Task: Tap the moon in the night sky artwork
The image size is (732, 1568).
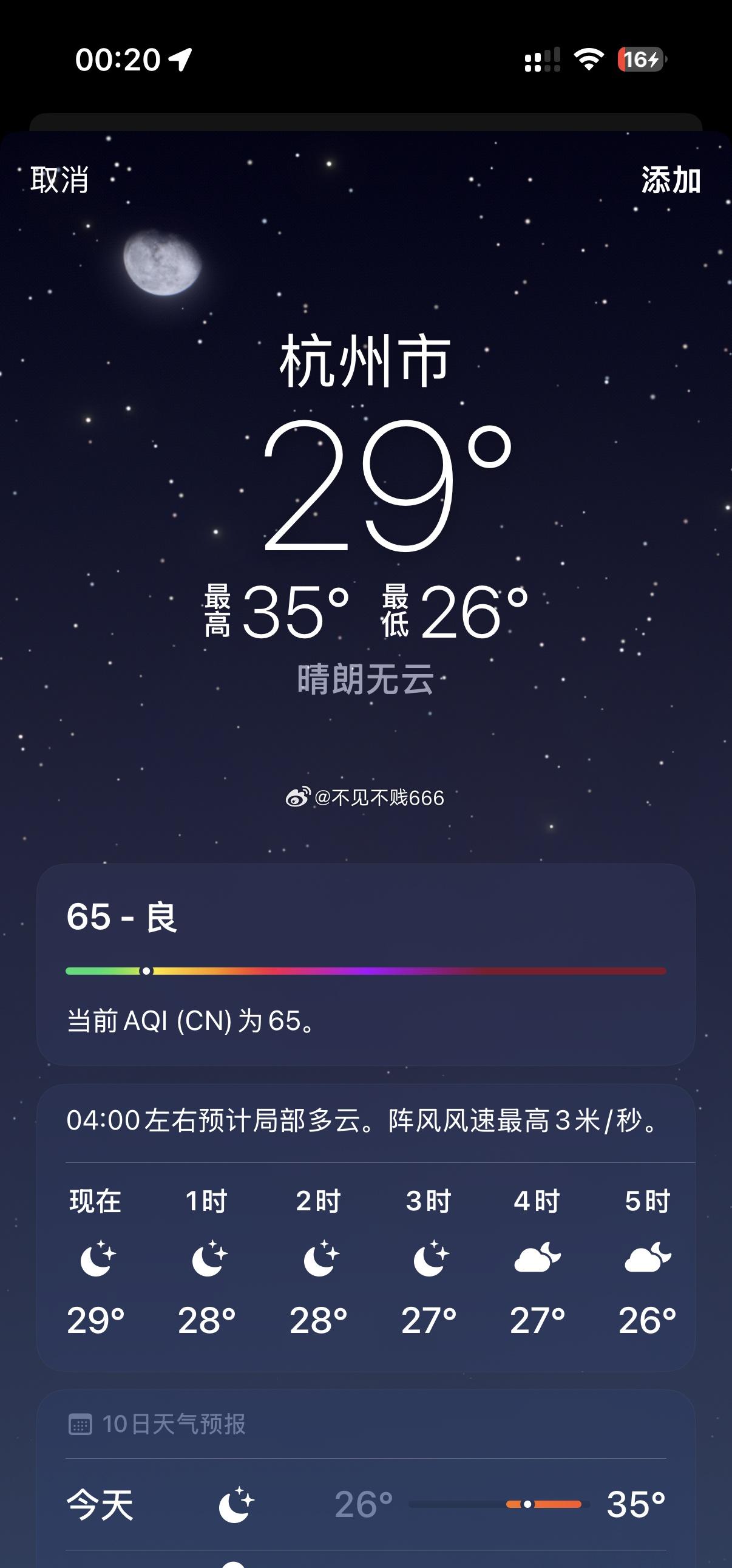Action: click(164, 263)
